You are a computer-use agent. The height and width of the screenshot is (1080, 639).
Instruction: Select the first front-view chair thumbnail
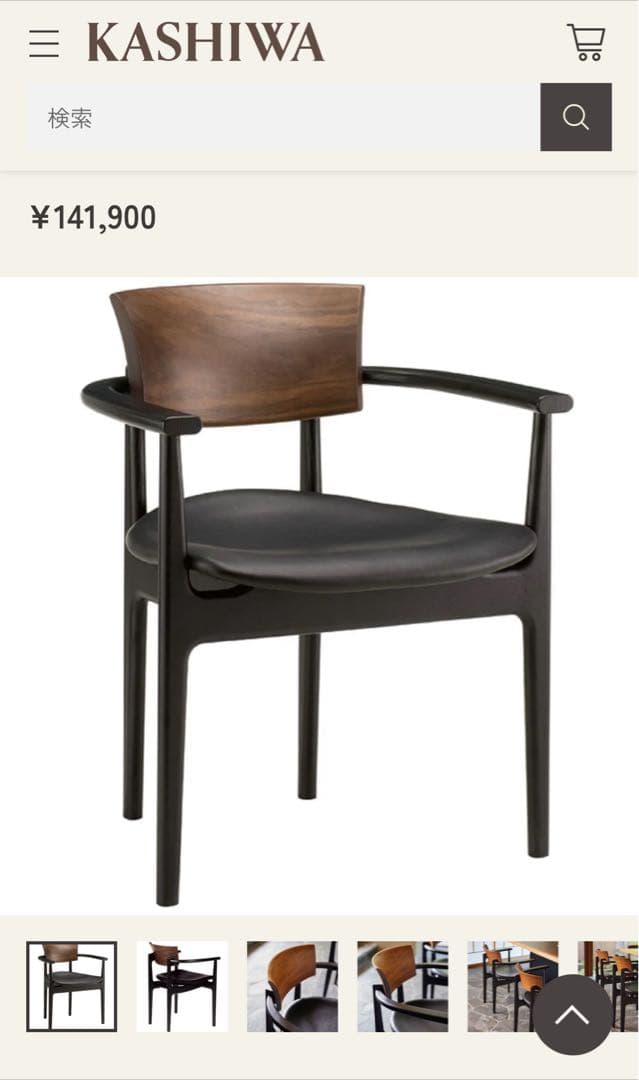click(x=72, y=986)
